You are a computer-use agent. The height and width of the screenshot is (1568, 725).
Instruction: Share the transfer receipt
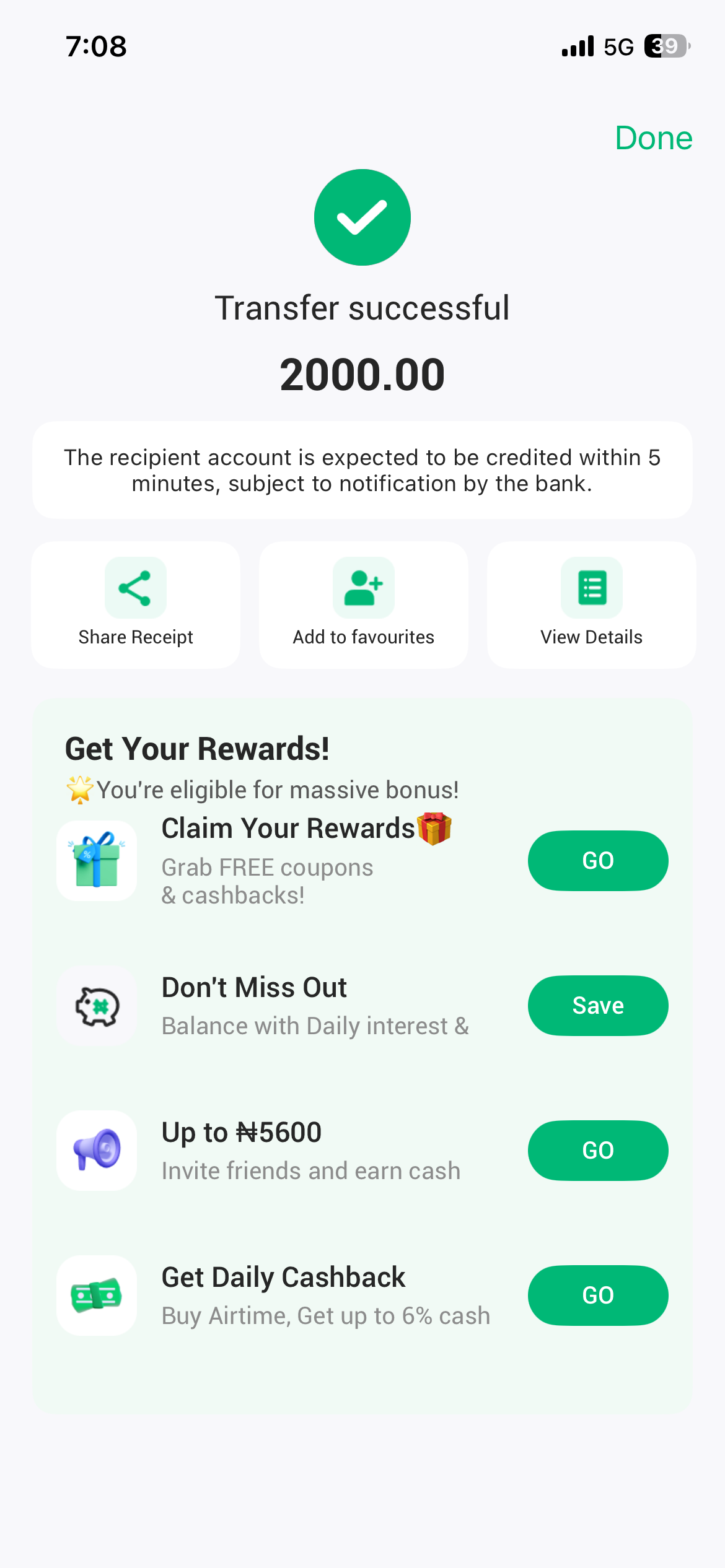[136, 604]
